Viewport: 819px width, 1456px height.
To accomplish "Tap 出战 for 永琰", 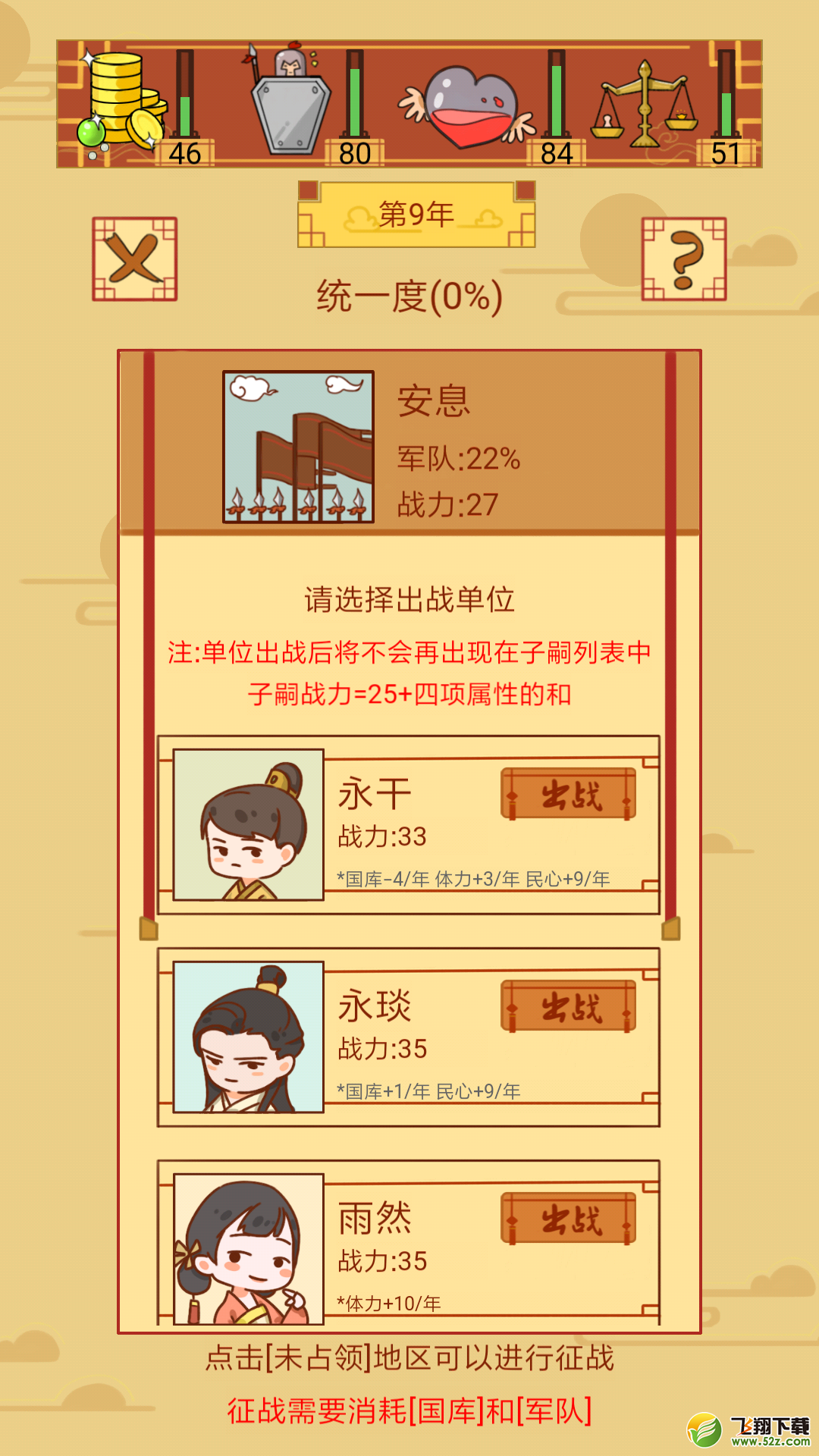I will tap(569, 1006).
